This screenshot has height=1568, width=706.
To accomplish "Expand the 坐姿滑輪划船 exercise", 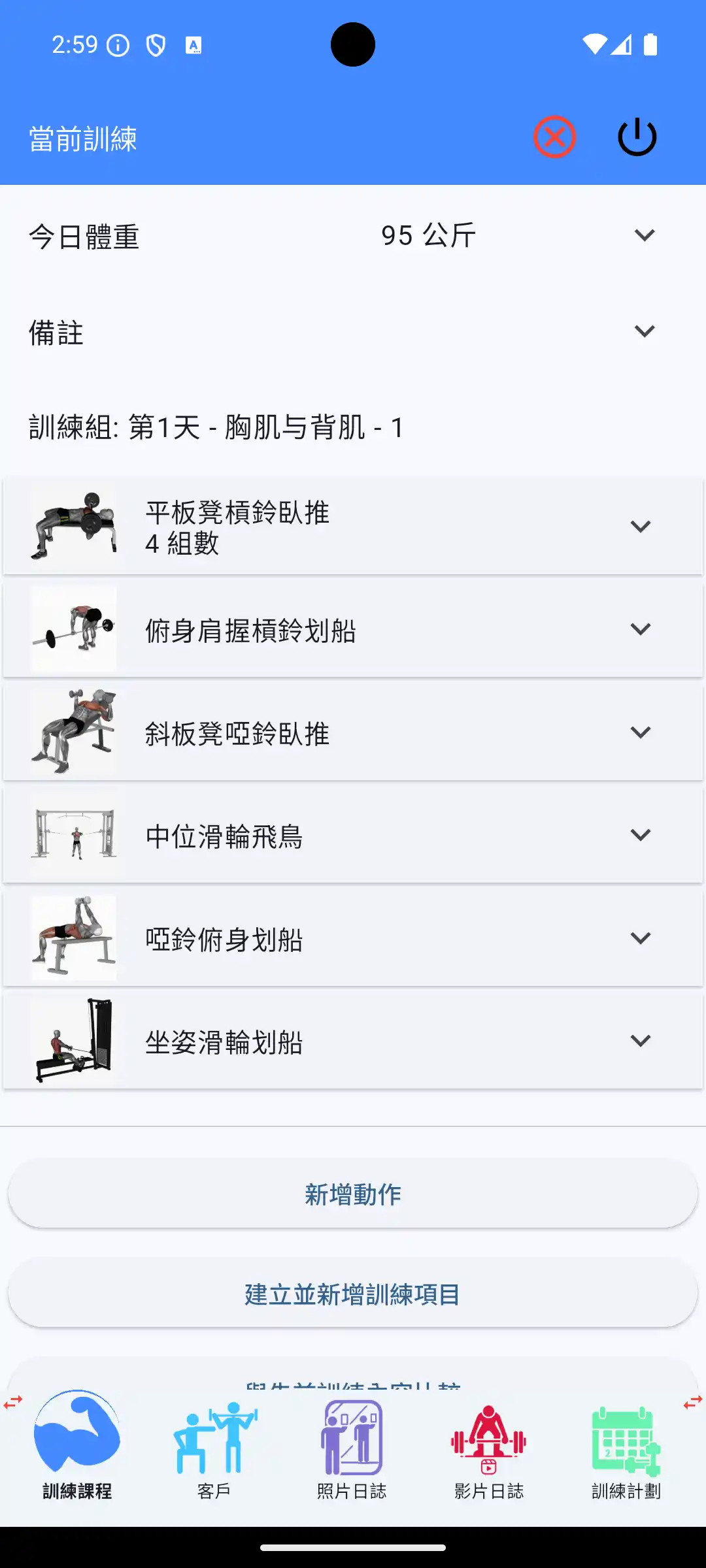I will [640, 1040].
